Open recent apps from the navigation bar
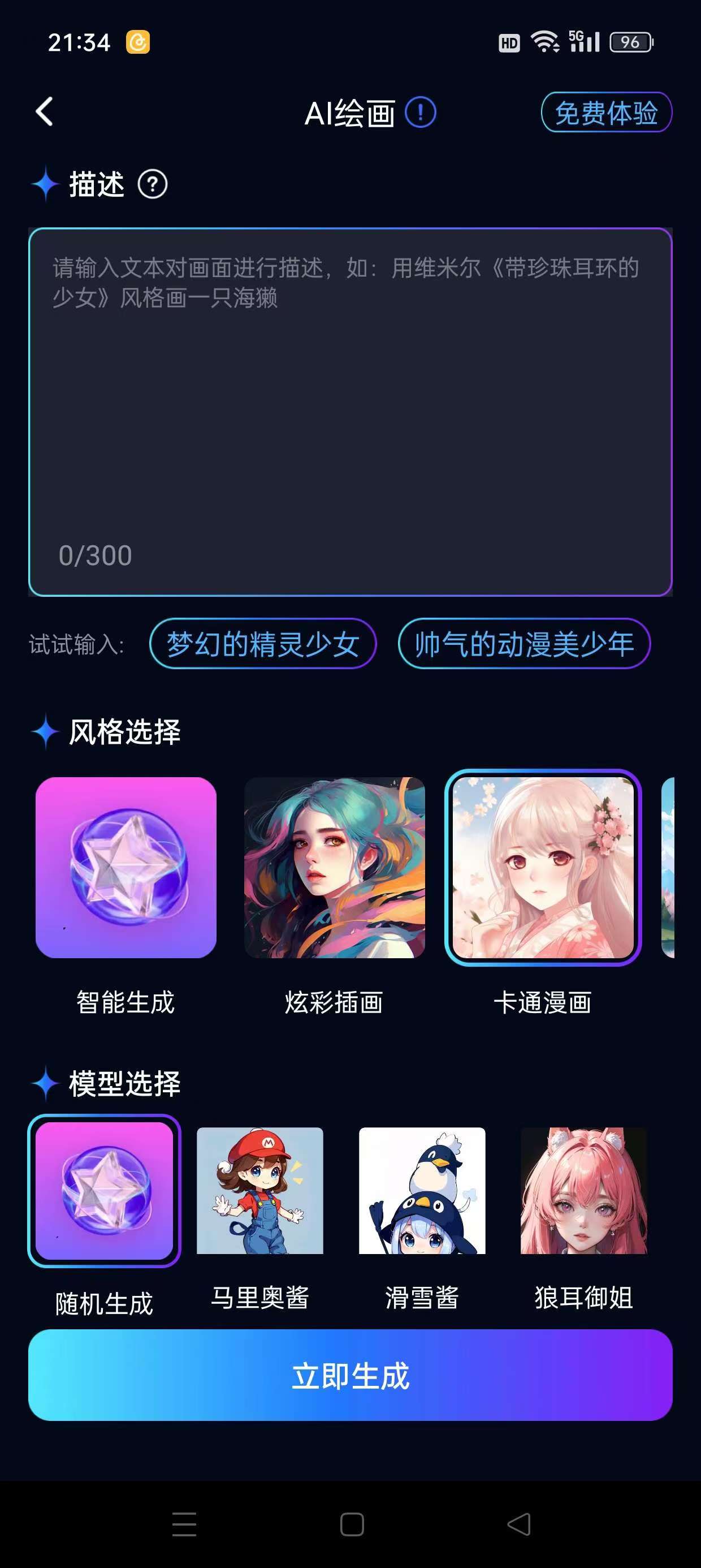The width and height of the screenshot is (701, 1568). point(184,1524)
